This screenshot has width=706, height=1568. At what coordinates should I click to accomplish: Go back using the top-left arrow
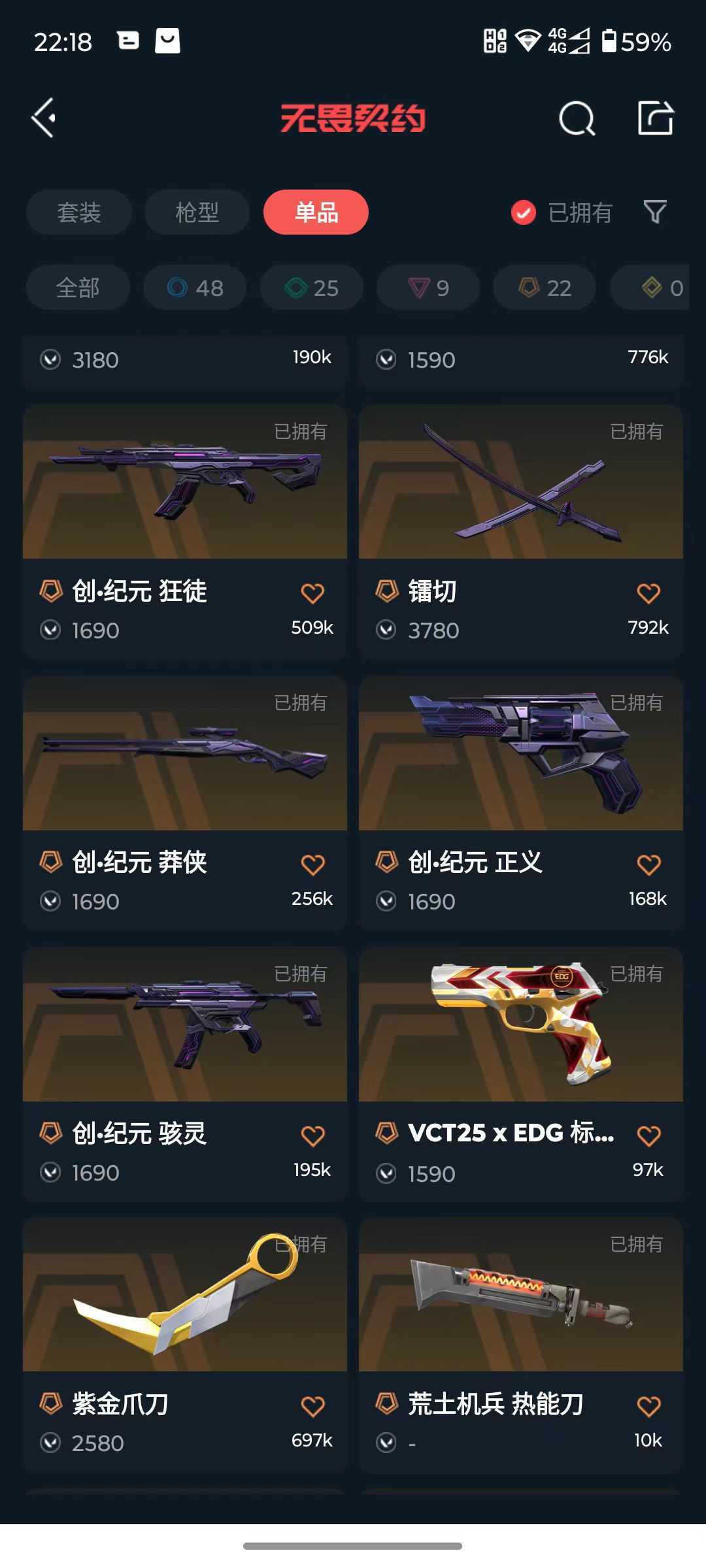44,118
